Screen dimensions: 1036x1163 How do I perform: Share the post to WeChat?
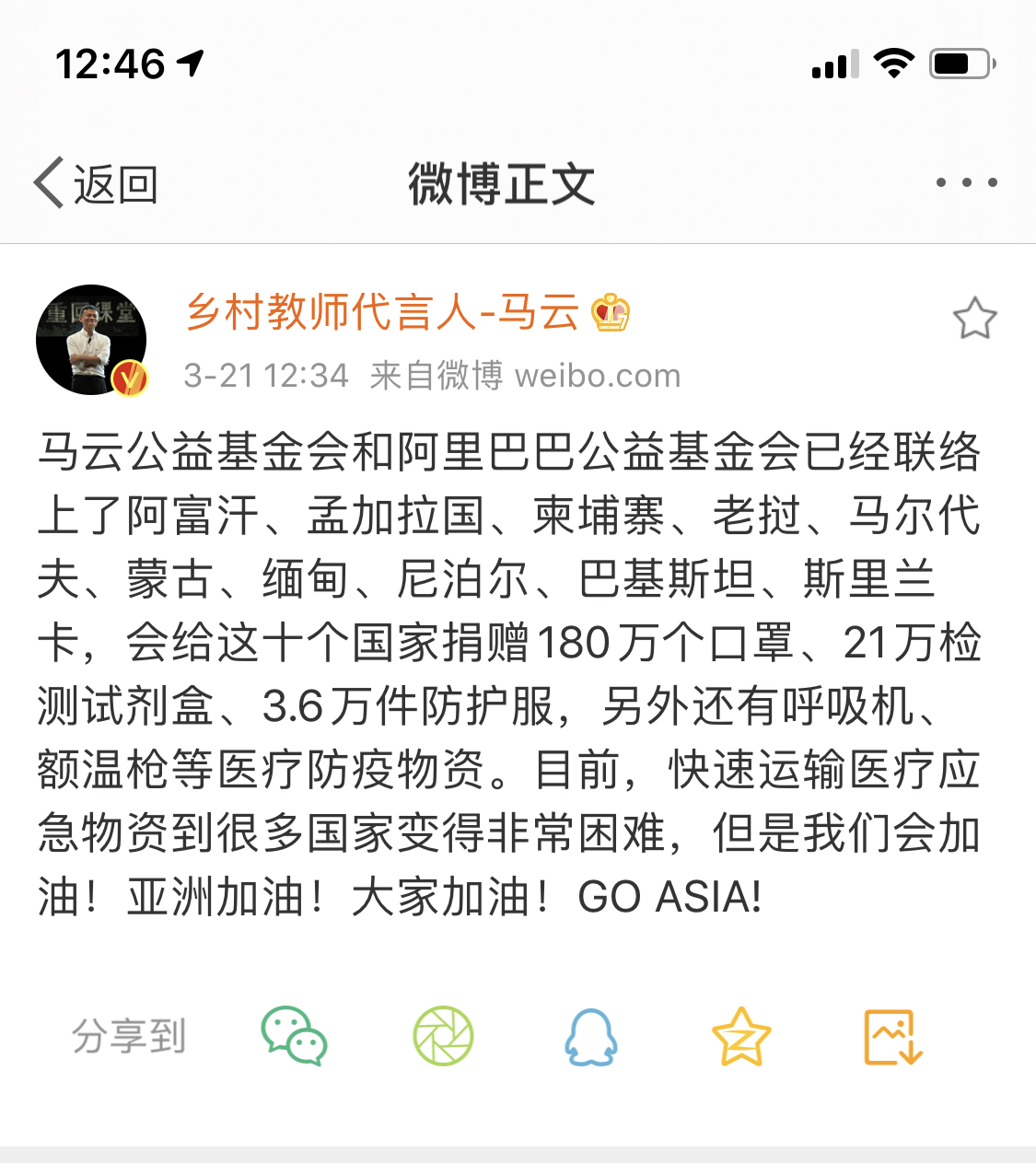(x=294, y=1036)
